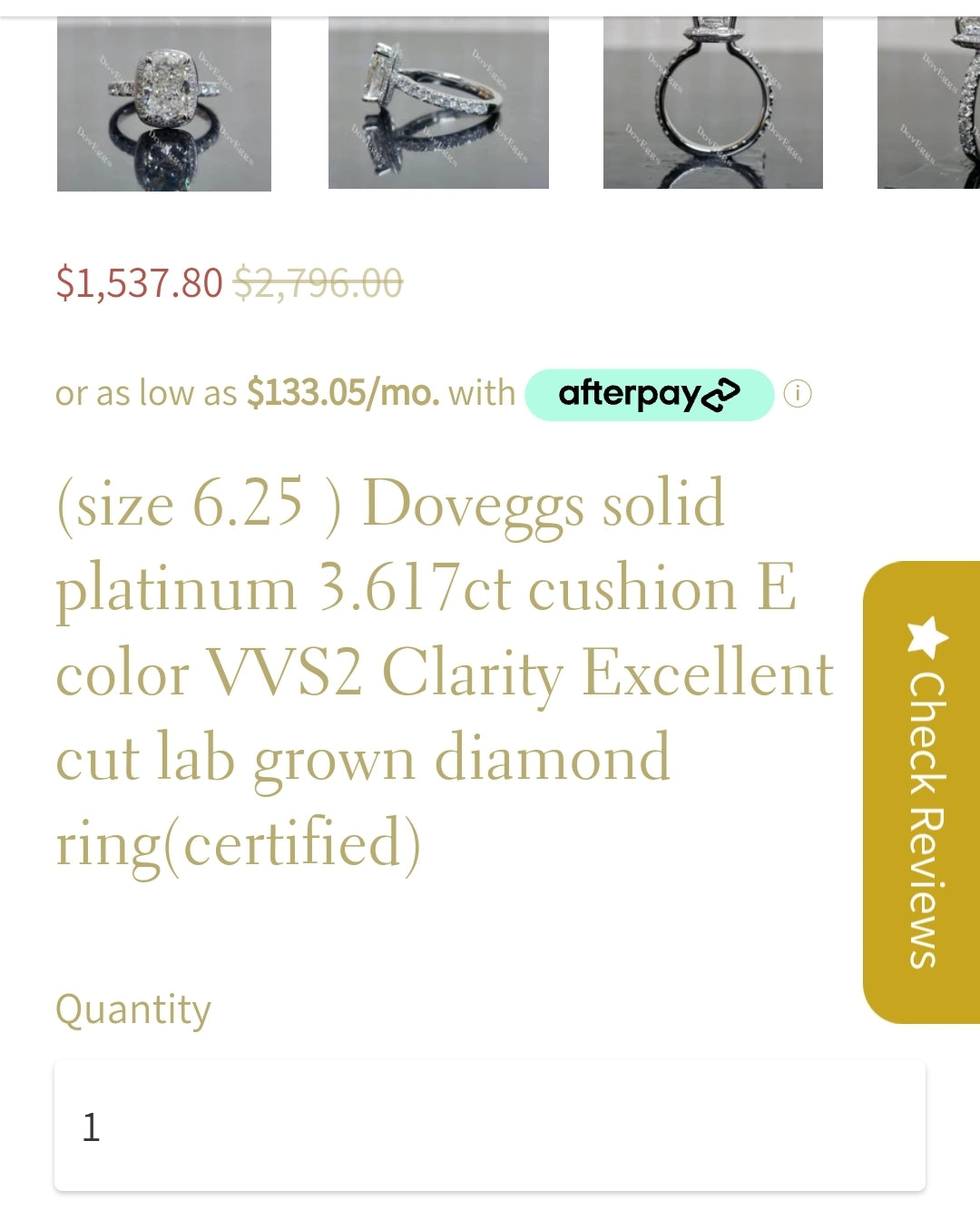980x1220 pixels.
Task: Show the upright ring band thumbnail
Action: pyautogui.click(x=712, y=103)
